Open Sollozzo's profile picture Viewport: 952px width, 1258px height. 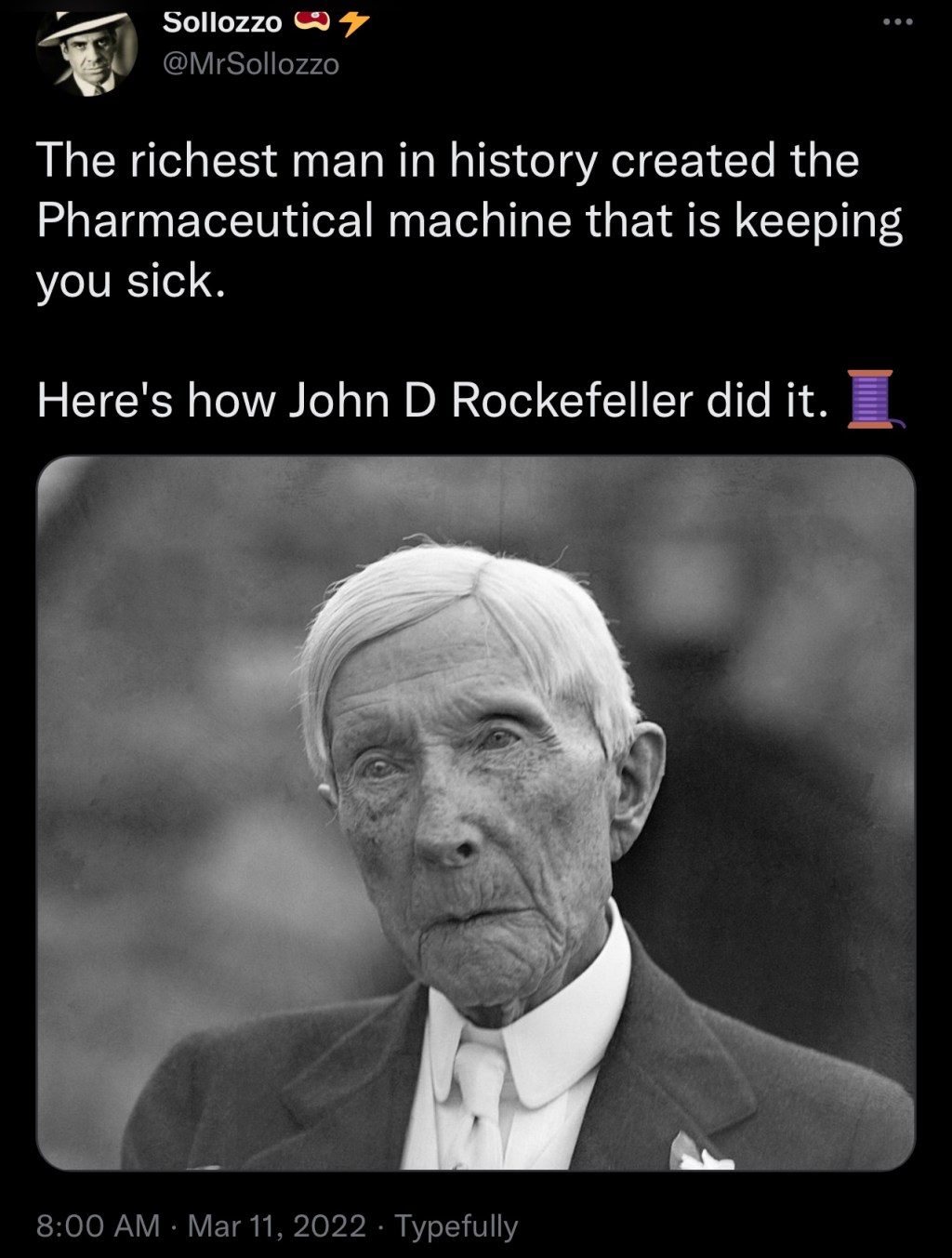coord(86,54)
